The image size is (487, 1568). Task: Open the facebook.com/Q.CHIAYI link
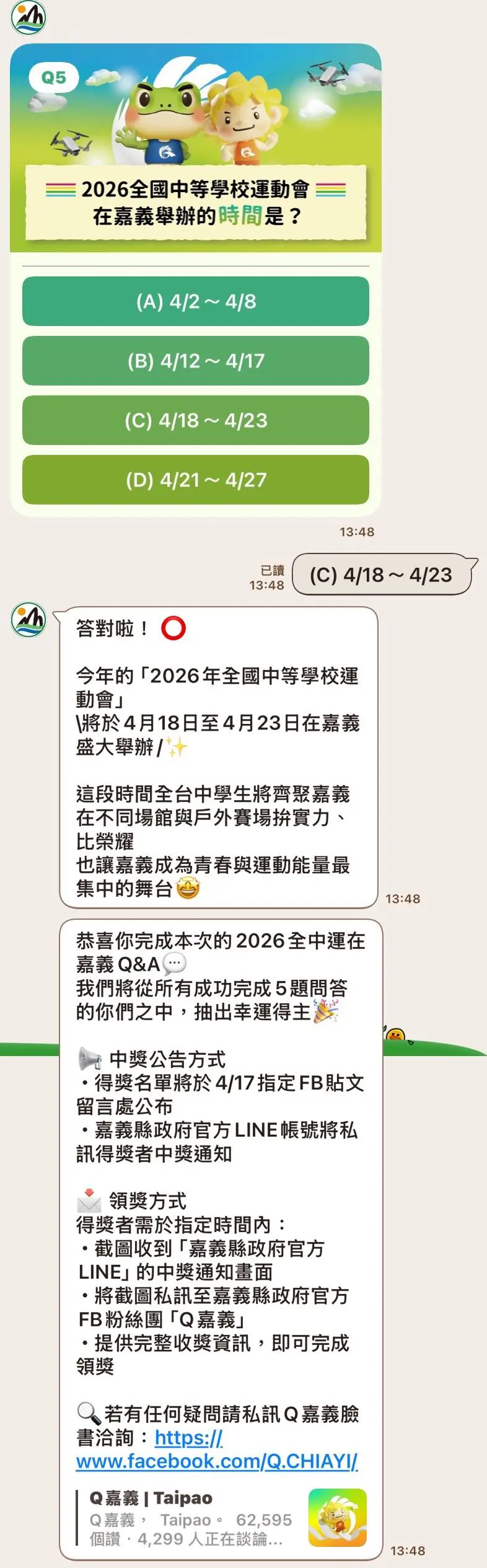click(x=216, y=1461)
